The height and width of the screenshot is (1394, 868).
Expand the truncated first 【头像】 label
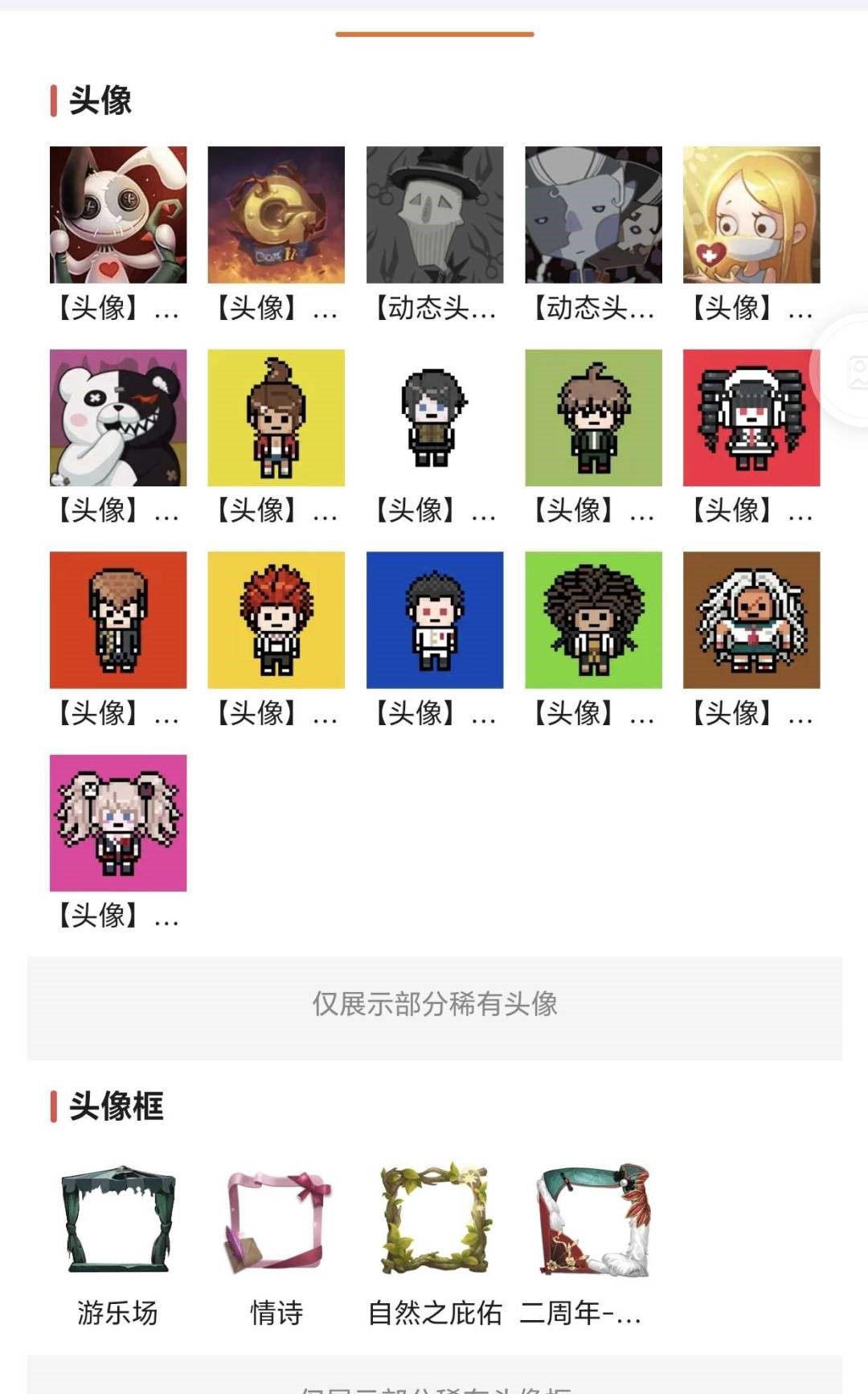117,310
